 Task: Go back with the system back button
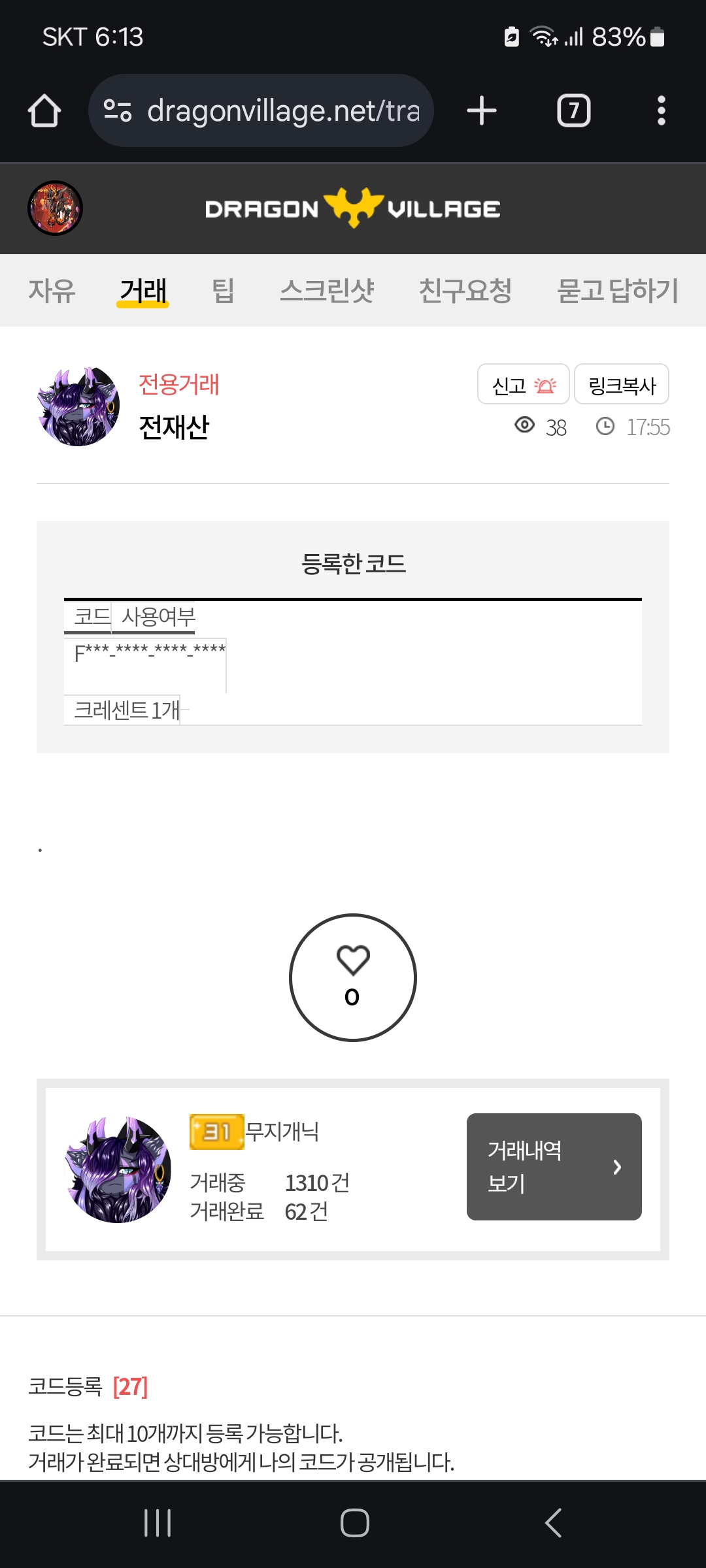(x=553, y=1523)
